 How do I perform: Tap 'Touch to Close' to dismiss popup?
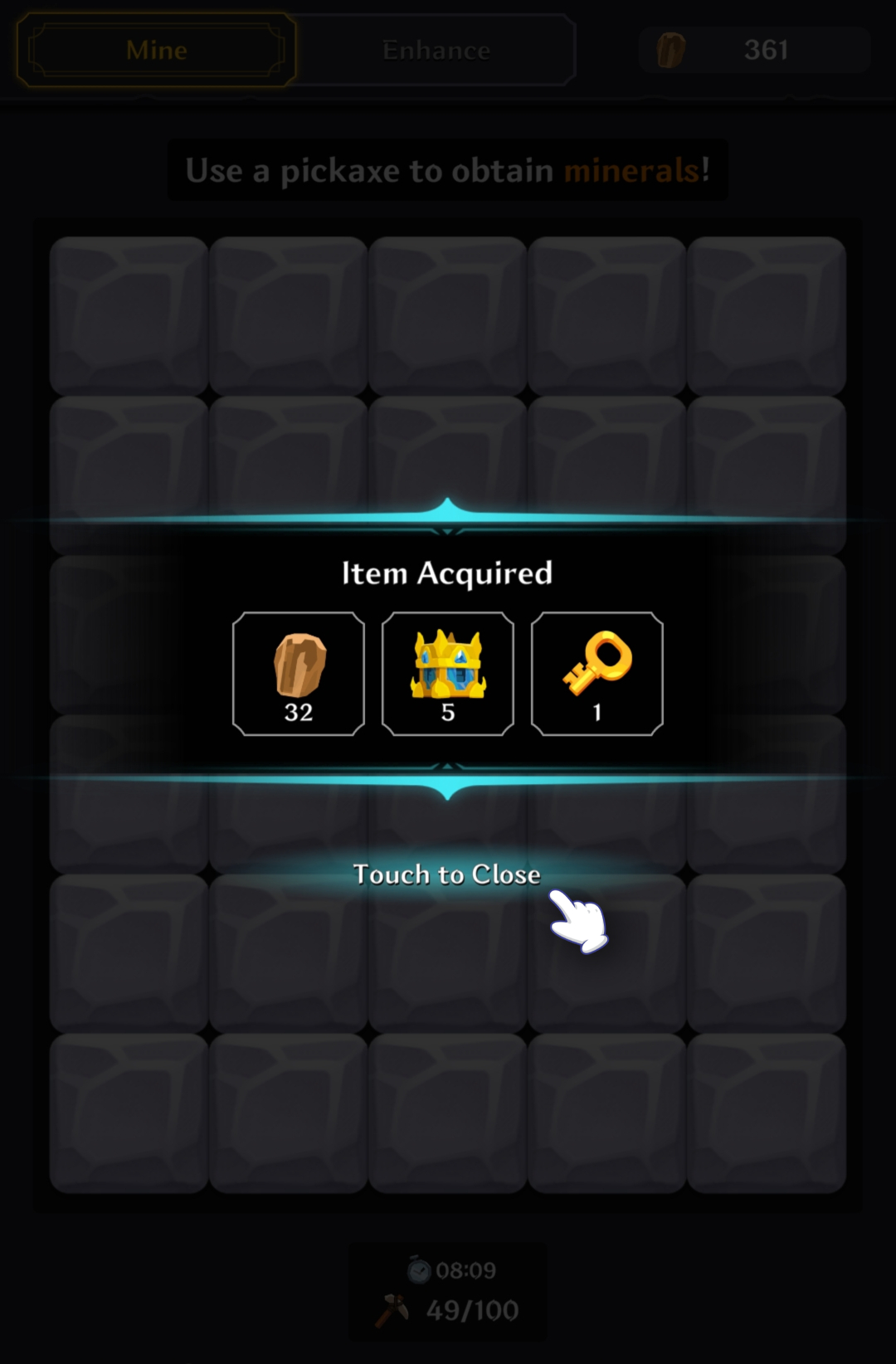coord(447,874)
